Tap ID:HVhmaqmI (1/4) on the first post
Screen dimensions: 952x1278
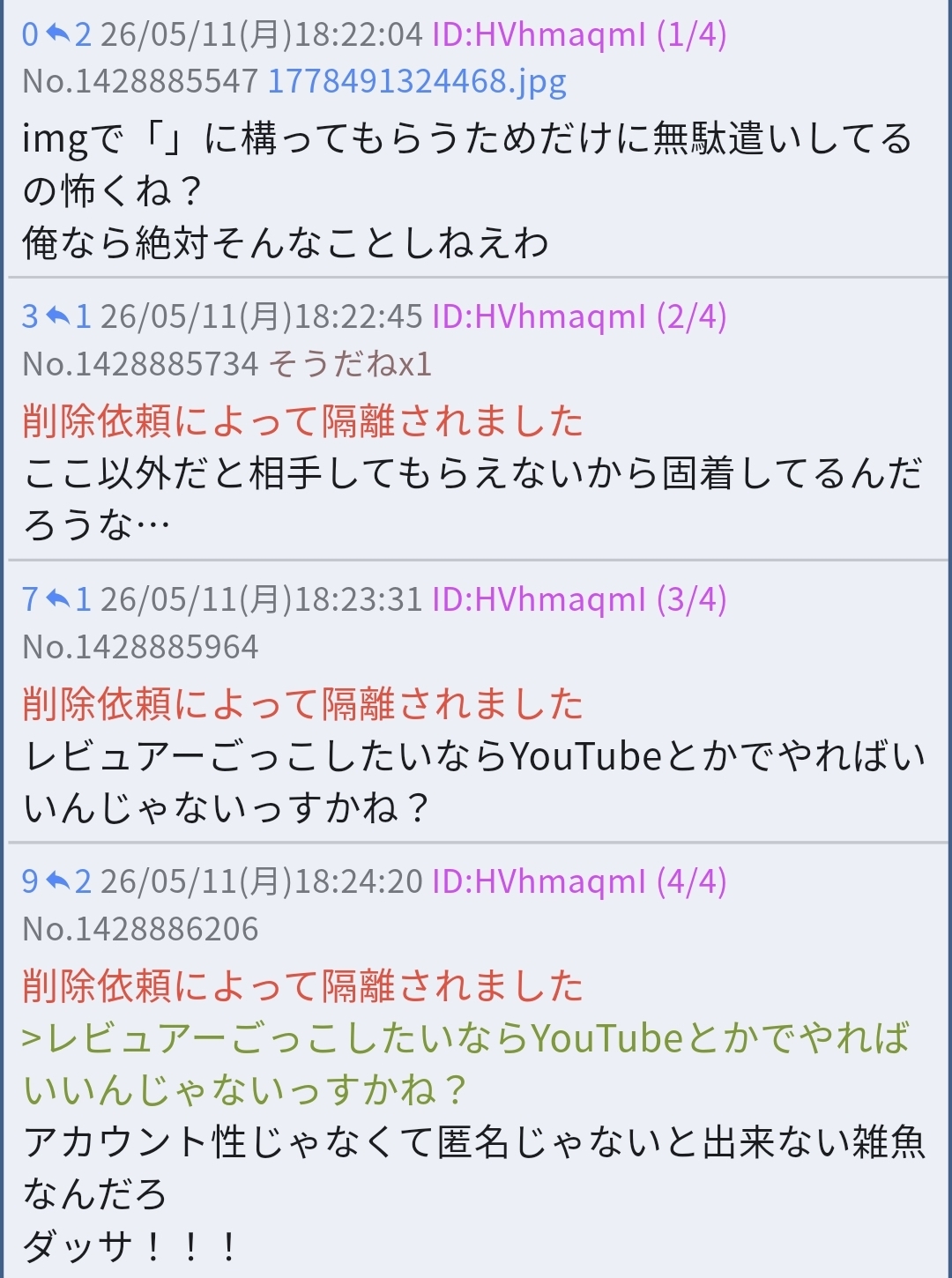[579, 34]
